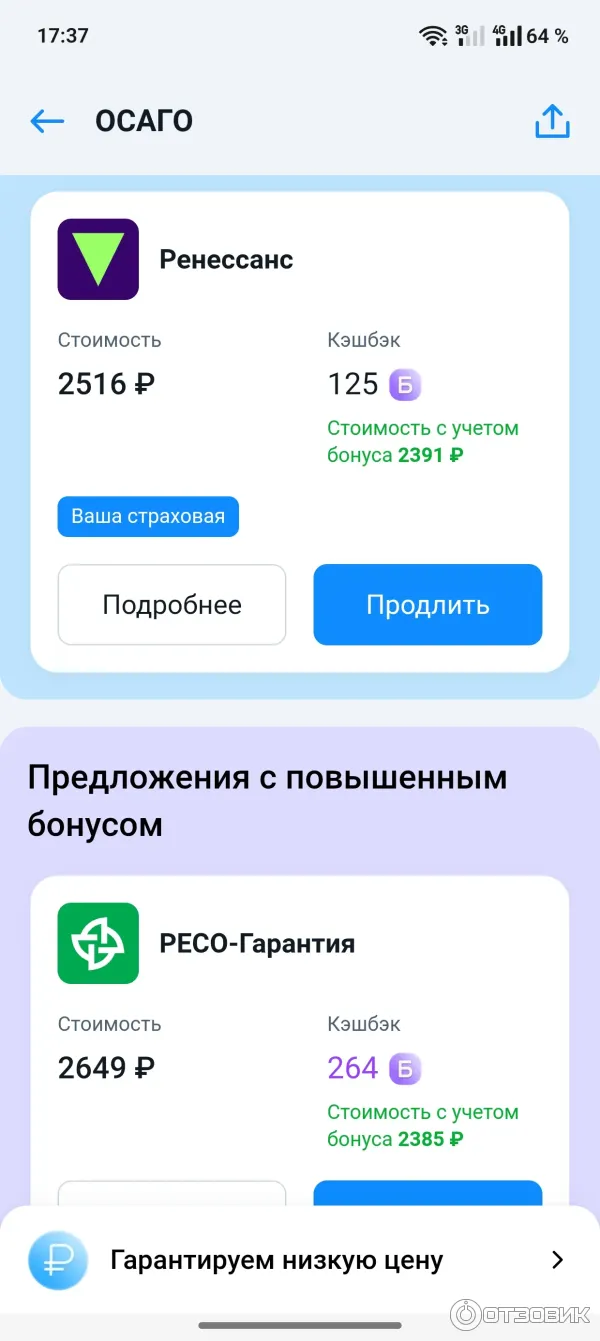
Task: Go back from the ОСАГО screen
Action: pyautogui.click(x=47, y=122)
